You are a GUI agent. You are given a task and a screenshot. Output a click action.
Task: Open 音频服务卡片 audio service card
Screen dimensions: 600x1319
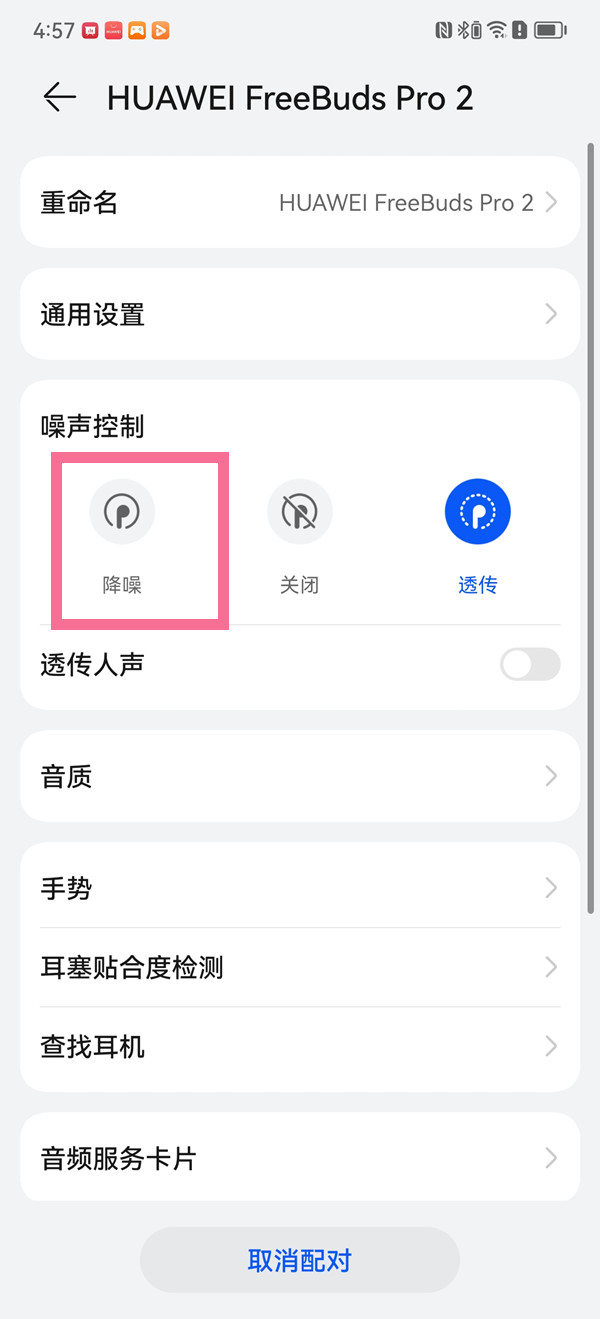coord(300,1159)
